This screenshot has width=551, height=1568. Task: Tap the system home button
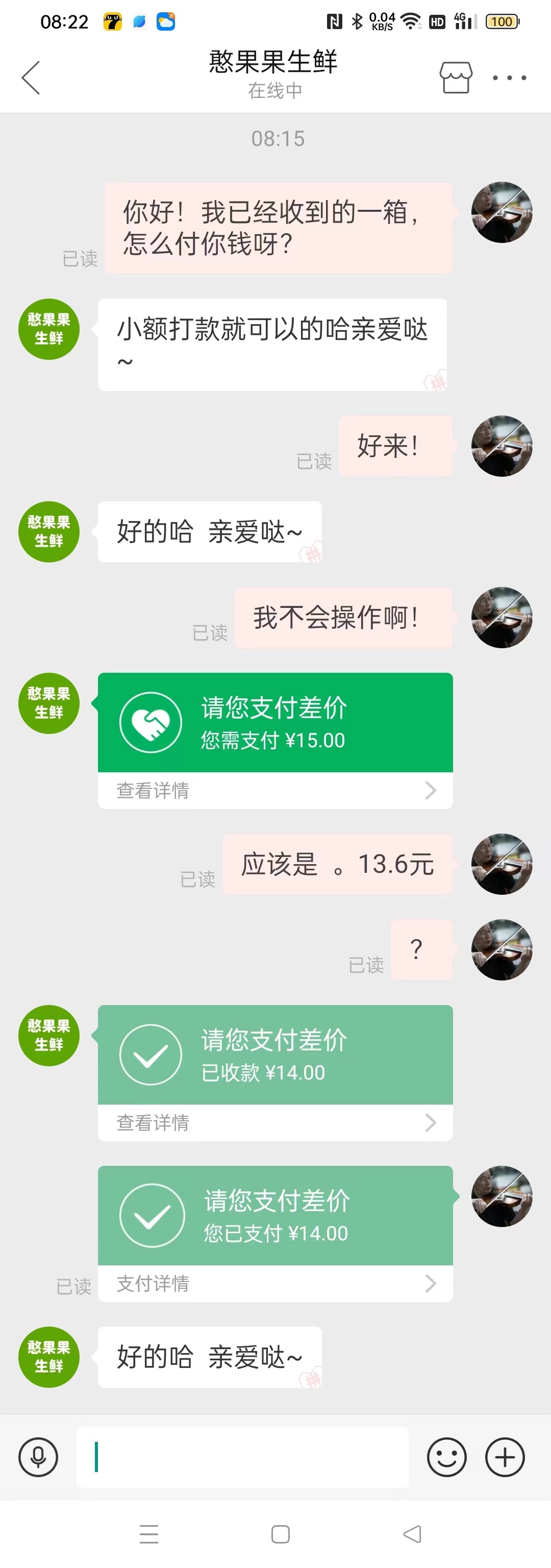tap(281, 1534)
